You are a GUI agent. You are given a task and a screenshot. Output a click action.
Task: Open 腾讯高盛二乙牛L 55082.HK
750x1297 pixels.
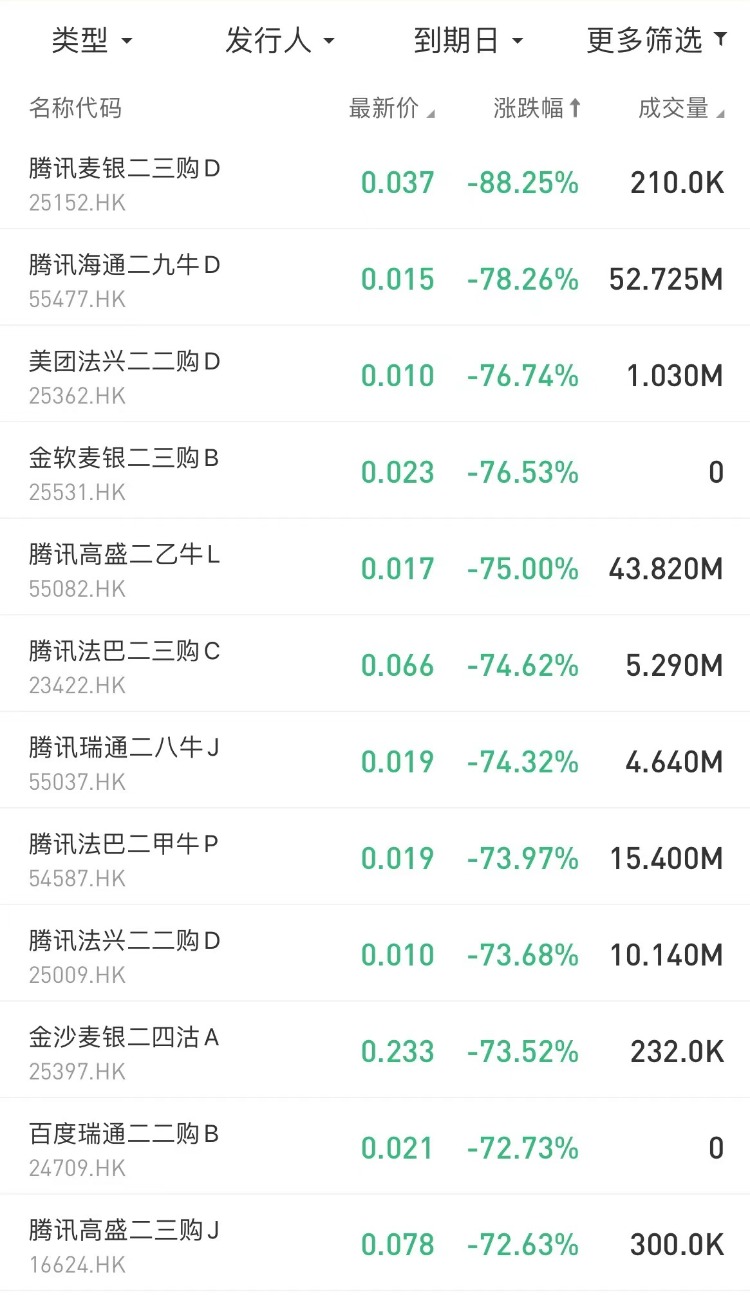[x=375, y=568]
